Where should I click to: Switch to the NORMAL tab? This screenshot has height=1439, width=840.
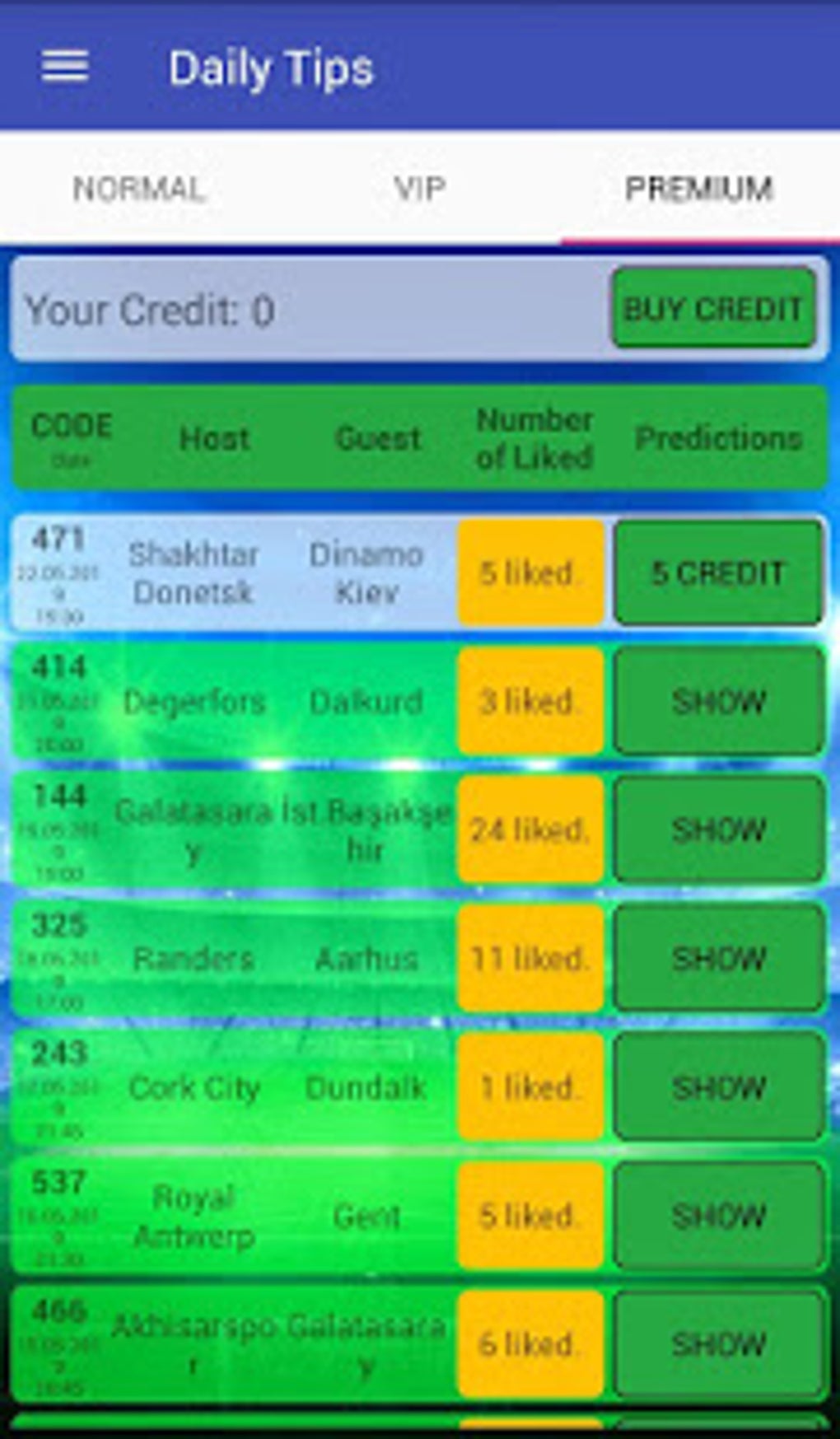(x=138, y=189)
